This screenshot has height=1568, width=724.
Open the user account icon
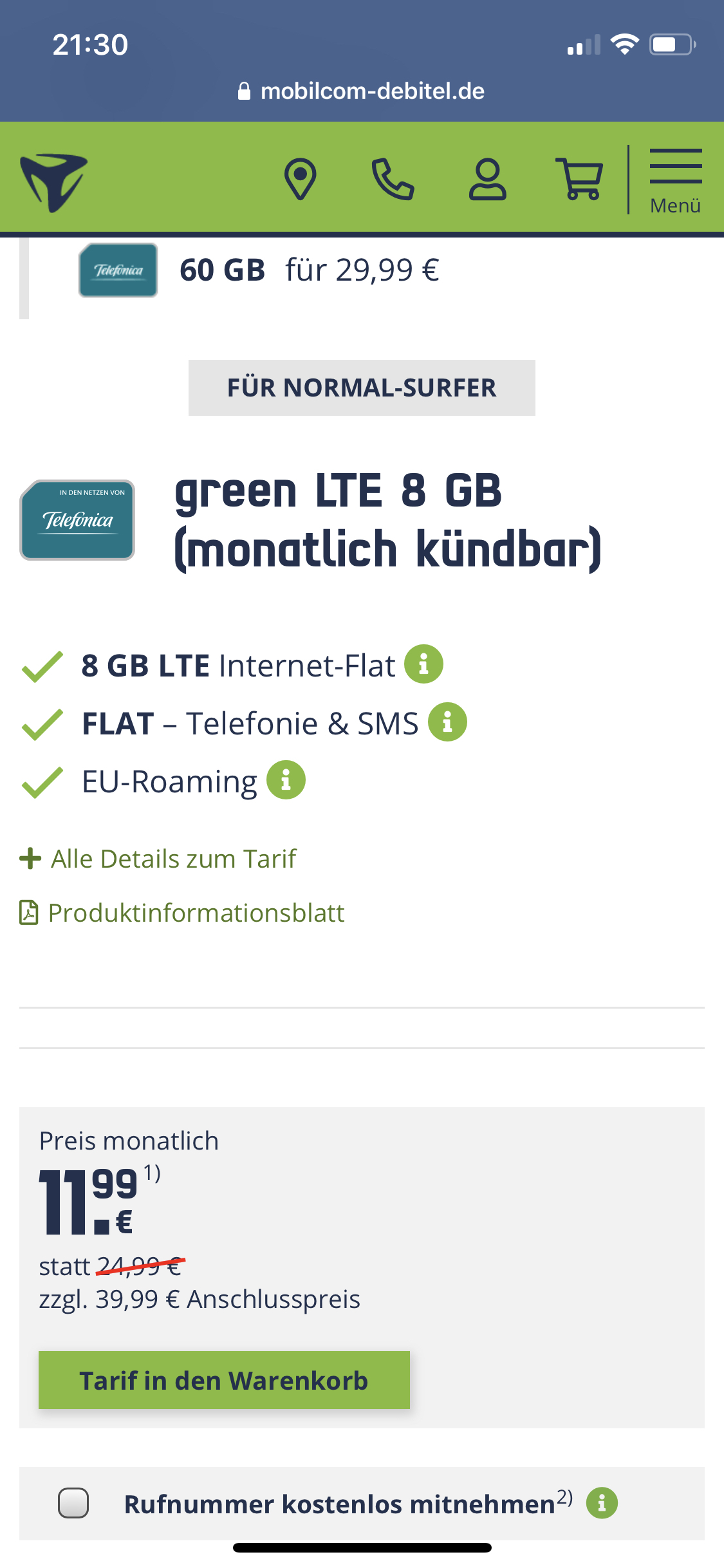click(x=487, y=179)
